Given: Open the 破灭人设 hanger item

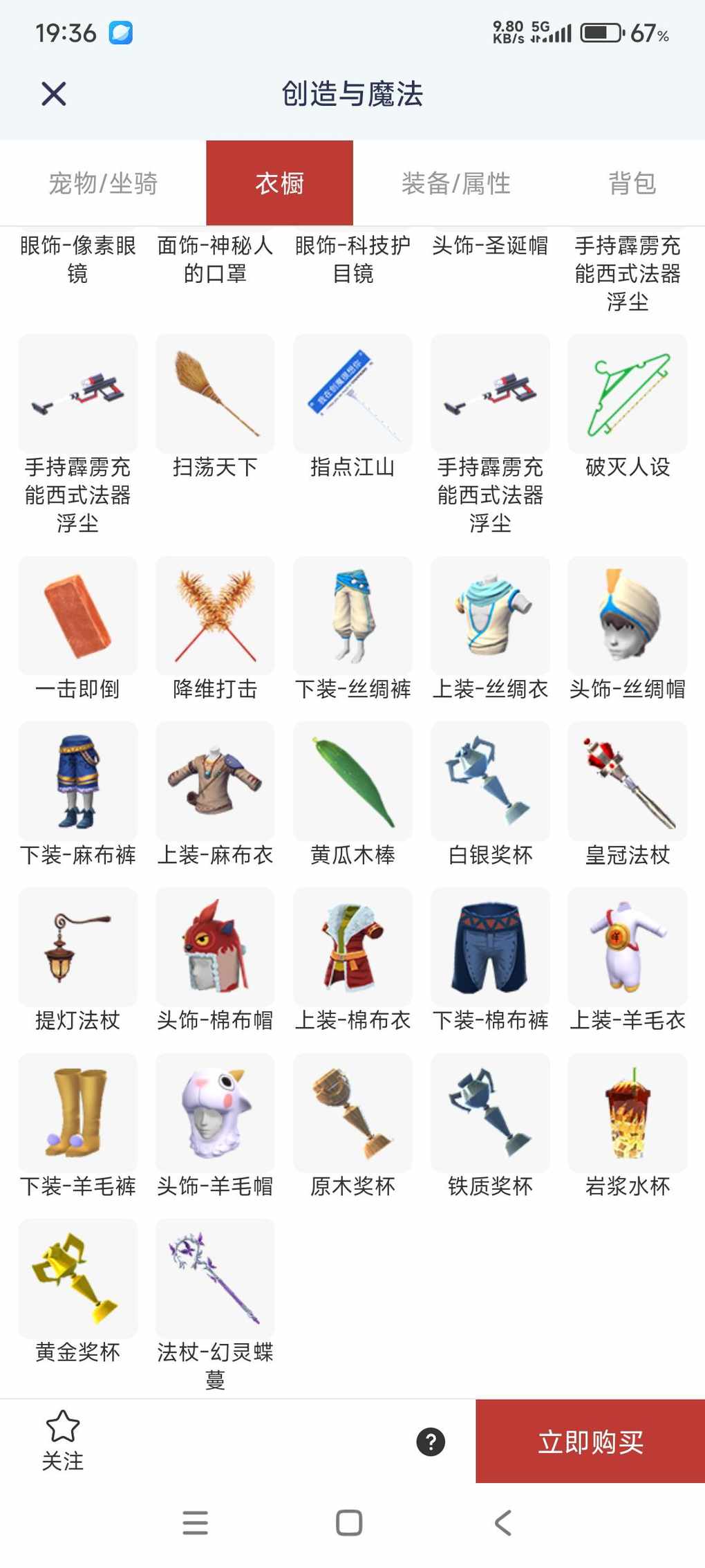Looking at the screenshot, I should pos(627,394).
